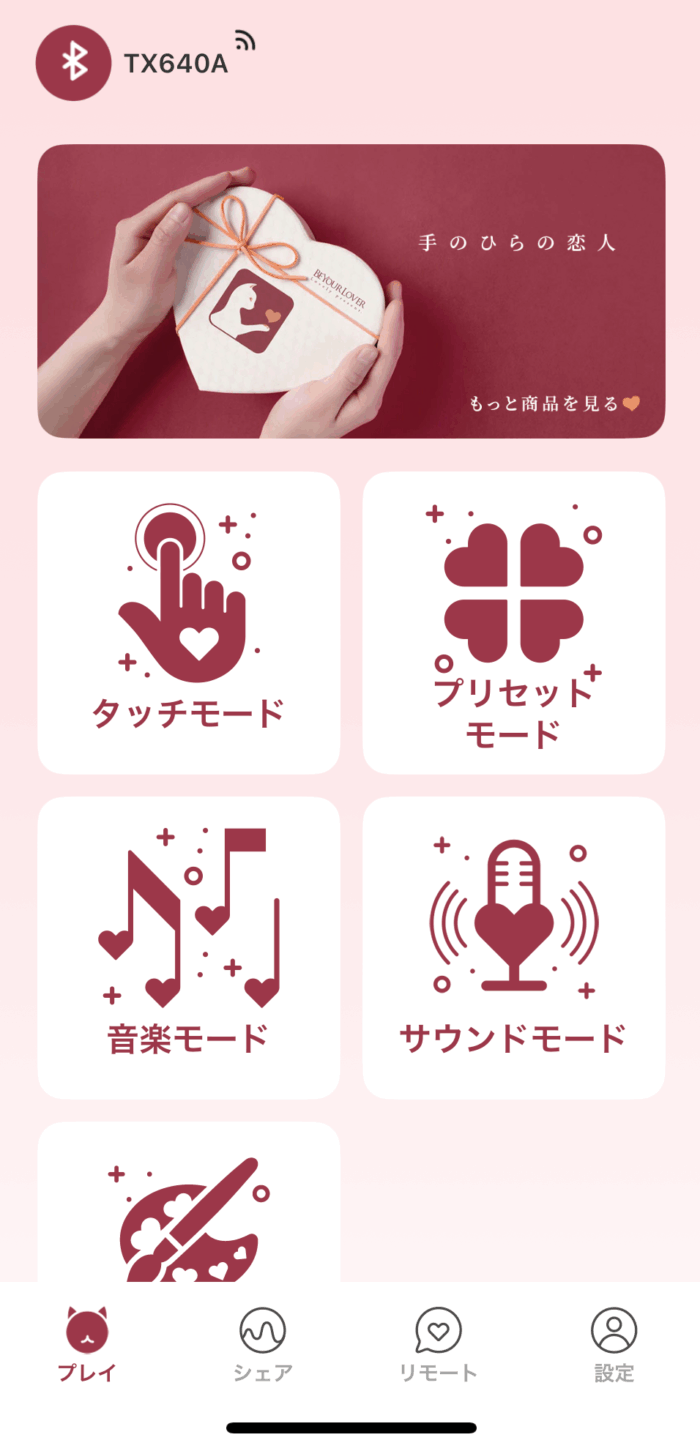Go to the シェア tab
700x1451 pixels.
tap(263, 1344)
